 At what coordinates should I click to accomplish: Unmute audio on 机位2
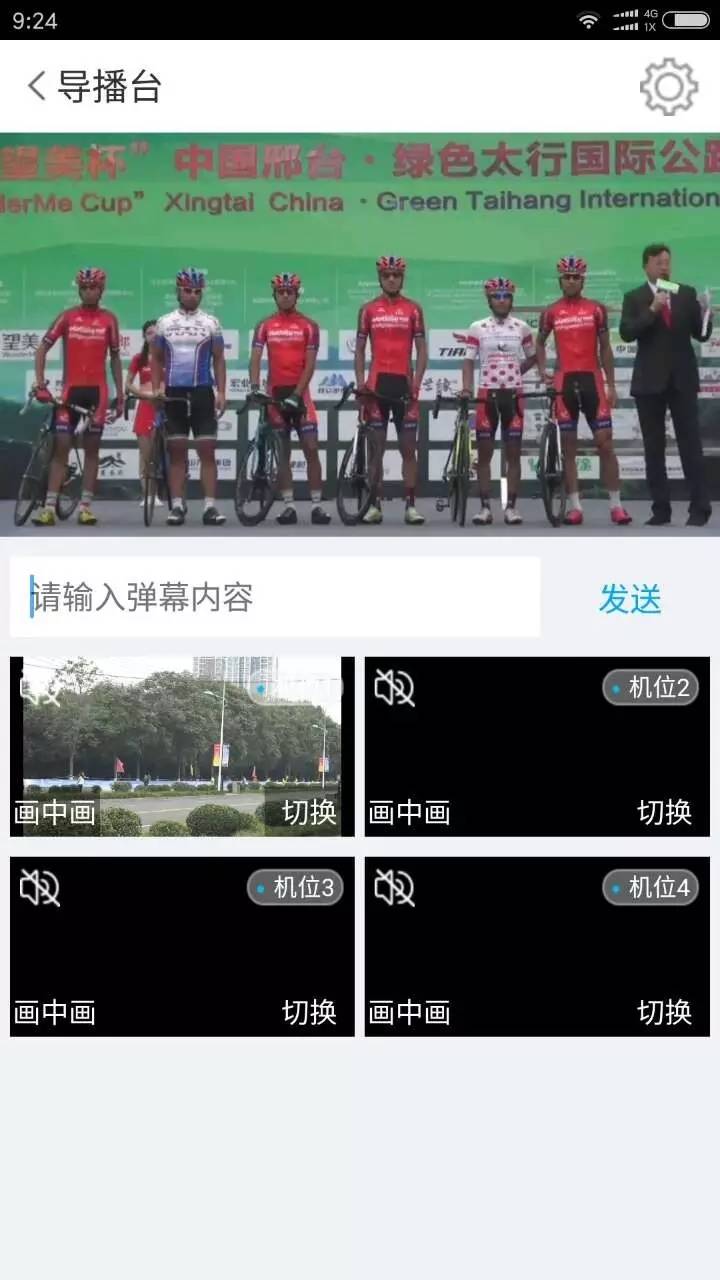coord(394,688)
